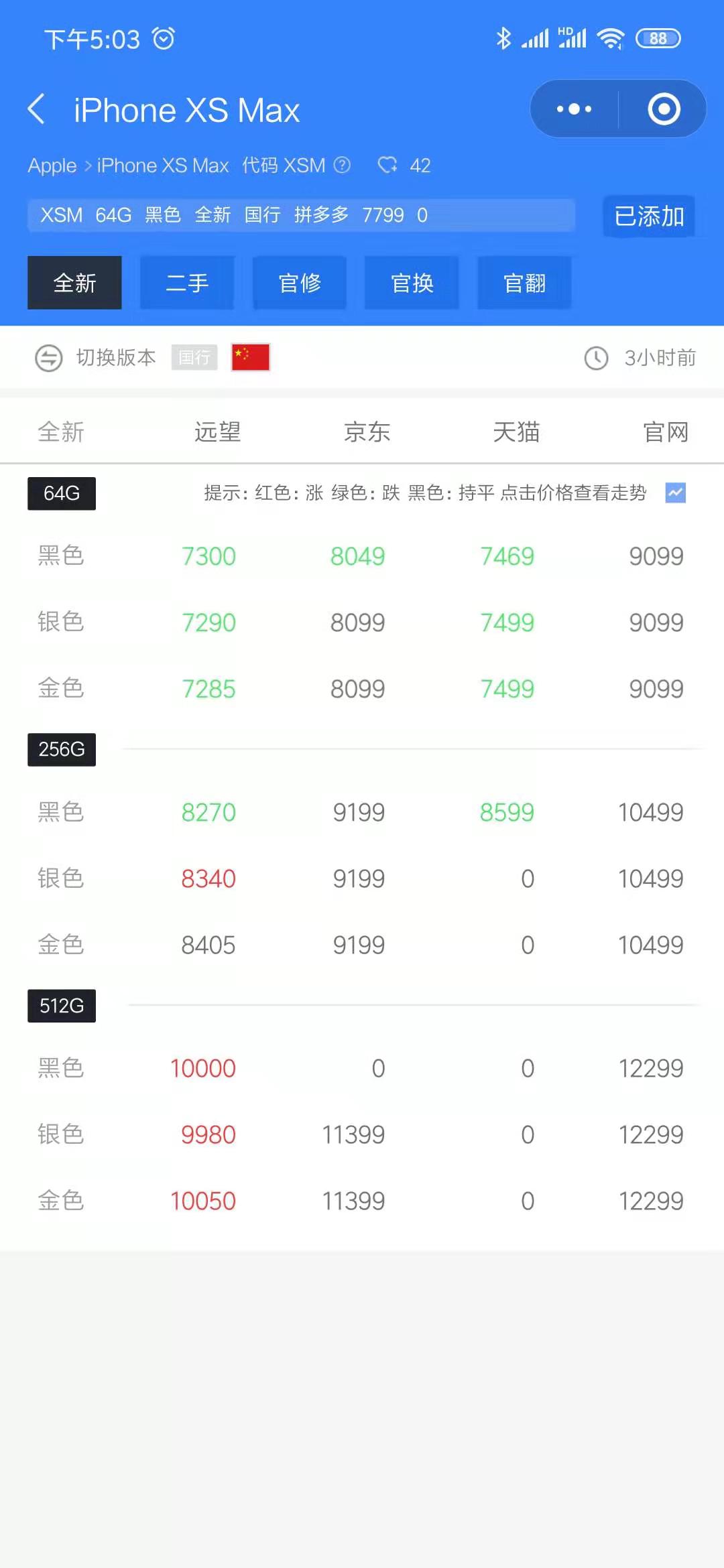Open the Apple breadcrumb link

(52, 166)
